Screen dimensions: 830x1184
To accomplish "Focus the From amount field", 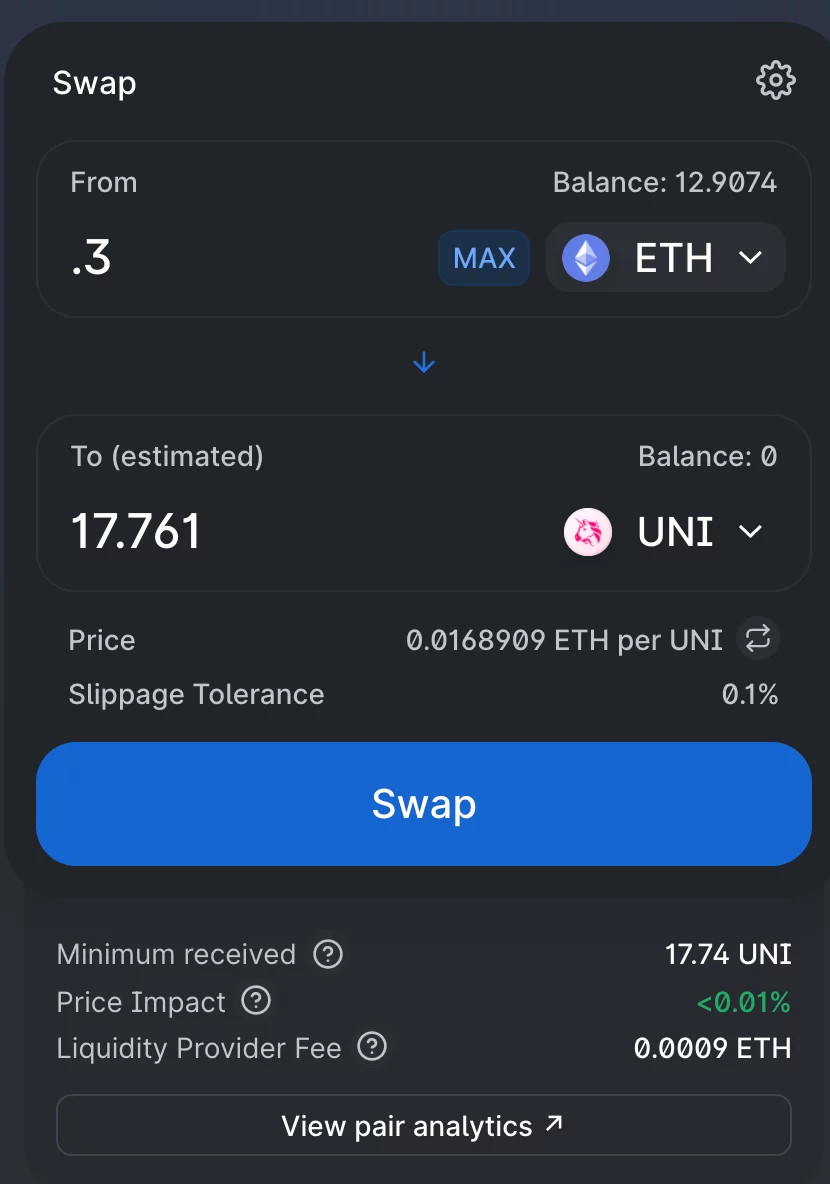I will (x=240, y=258).
